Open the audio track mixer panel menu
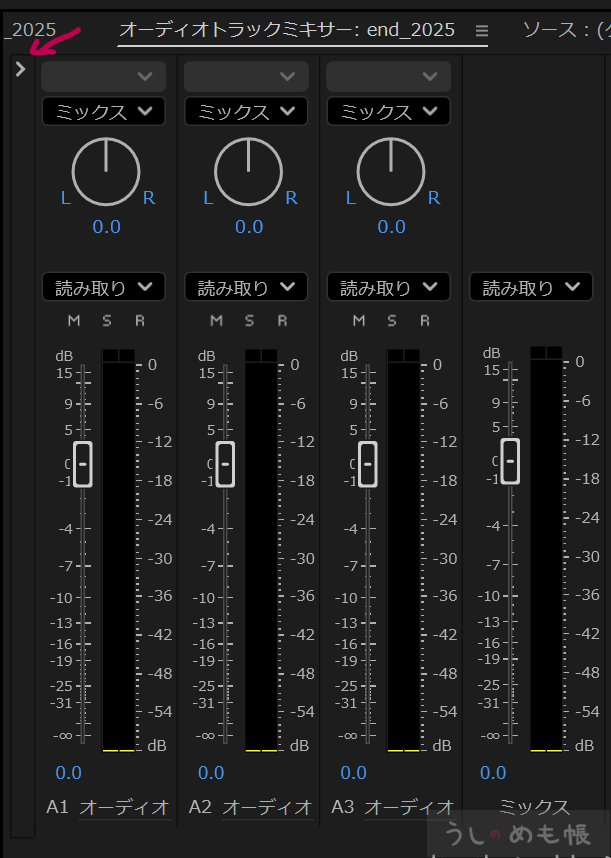This screenshot has width=611, height=858. 482,30
